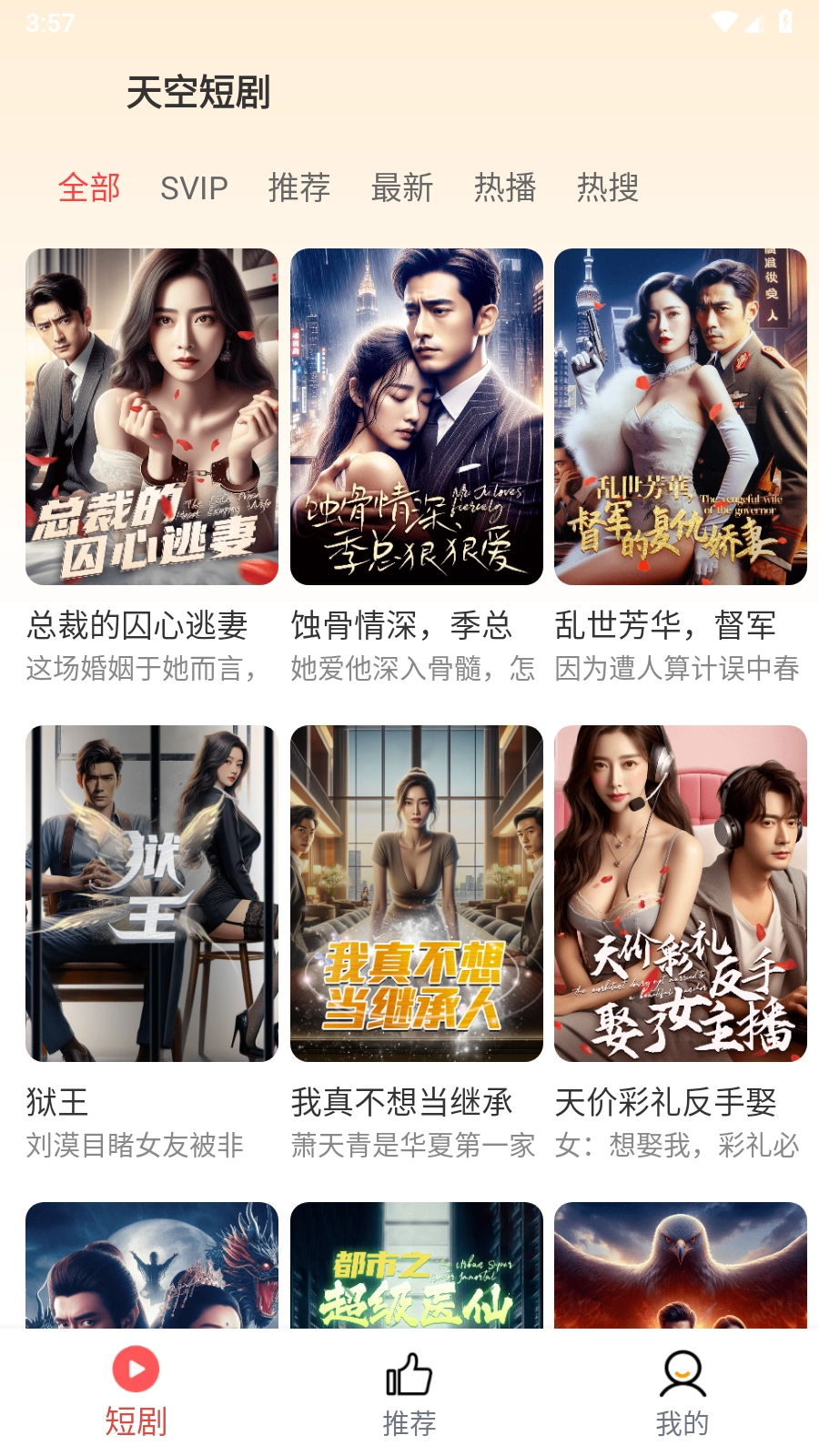Open the drama 狱王
Viewport: 819px width, 1456px height.
tap(152, 894)
